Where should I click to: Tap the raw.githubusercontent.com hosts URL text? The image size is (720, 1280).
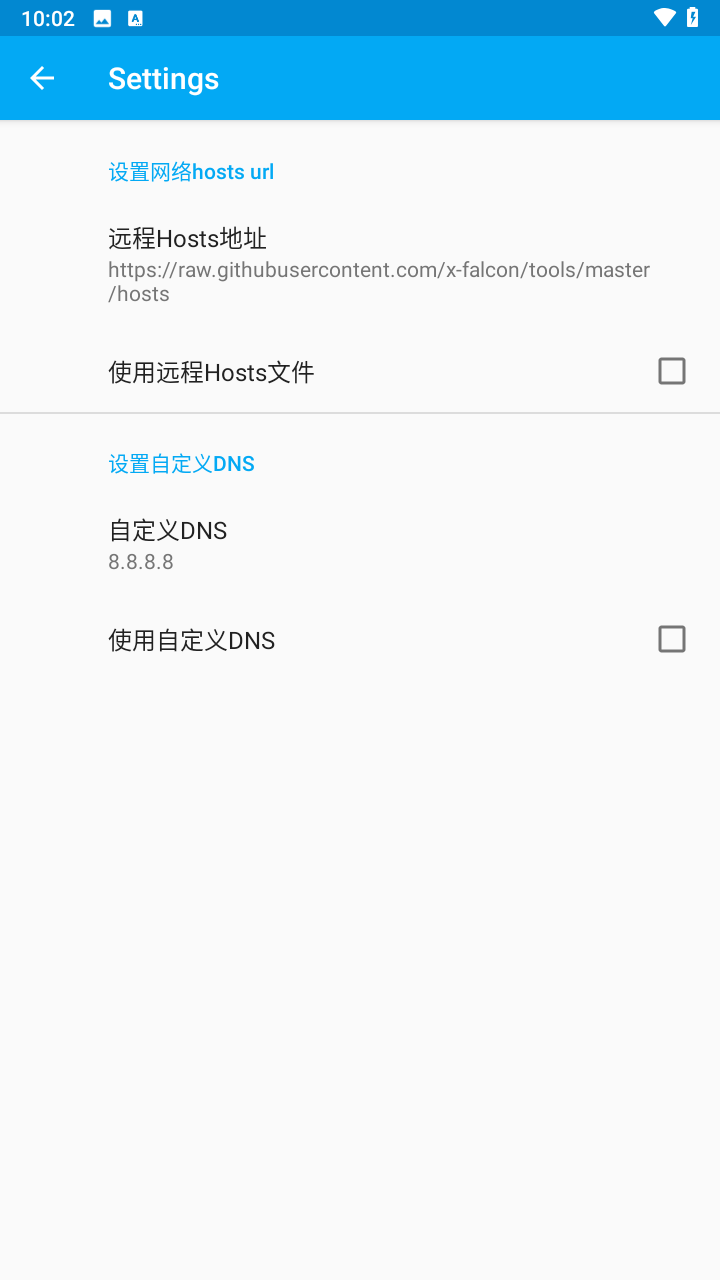(x=378, y=281)
